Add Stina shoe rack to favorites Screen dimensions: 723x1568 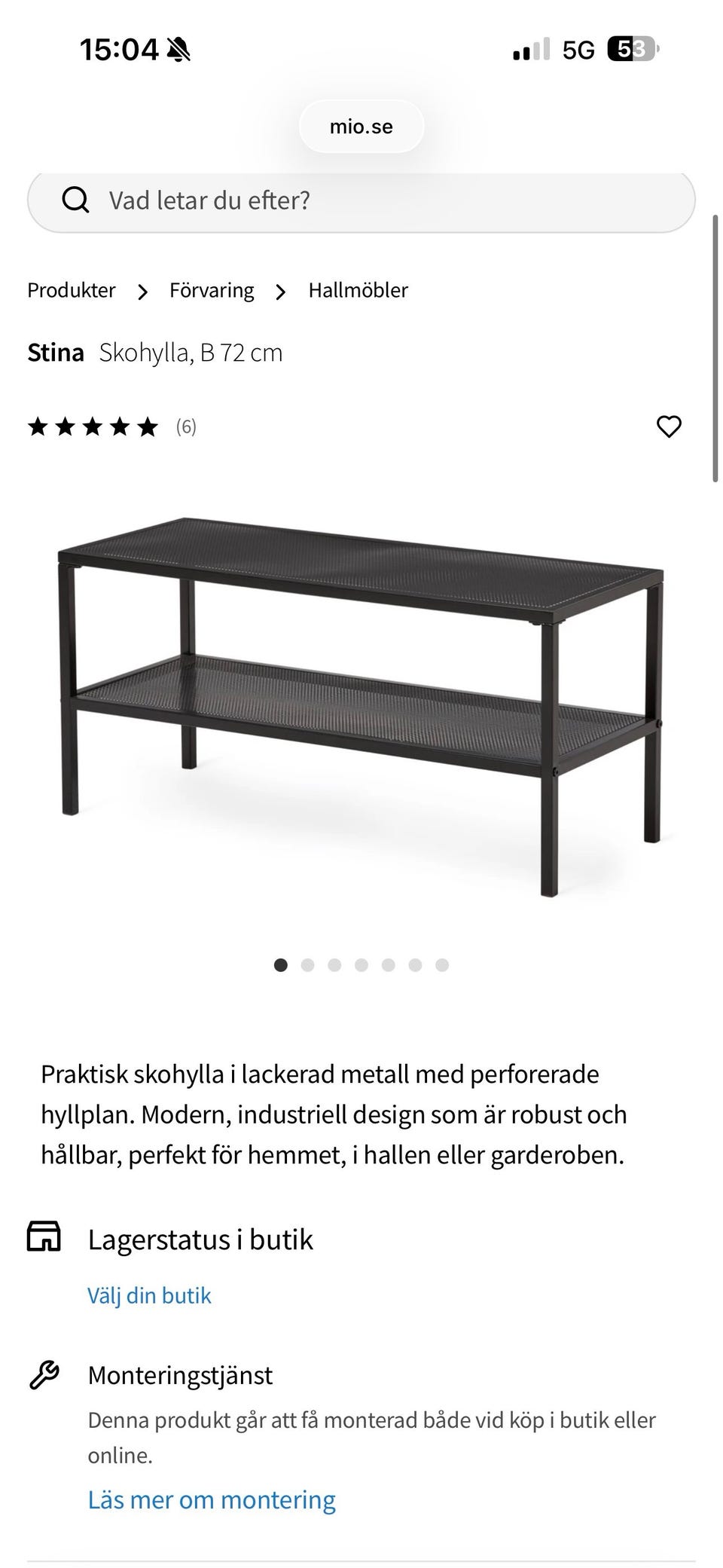click(x=669, y=426)
